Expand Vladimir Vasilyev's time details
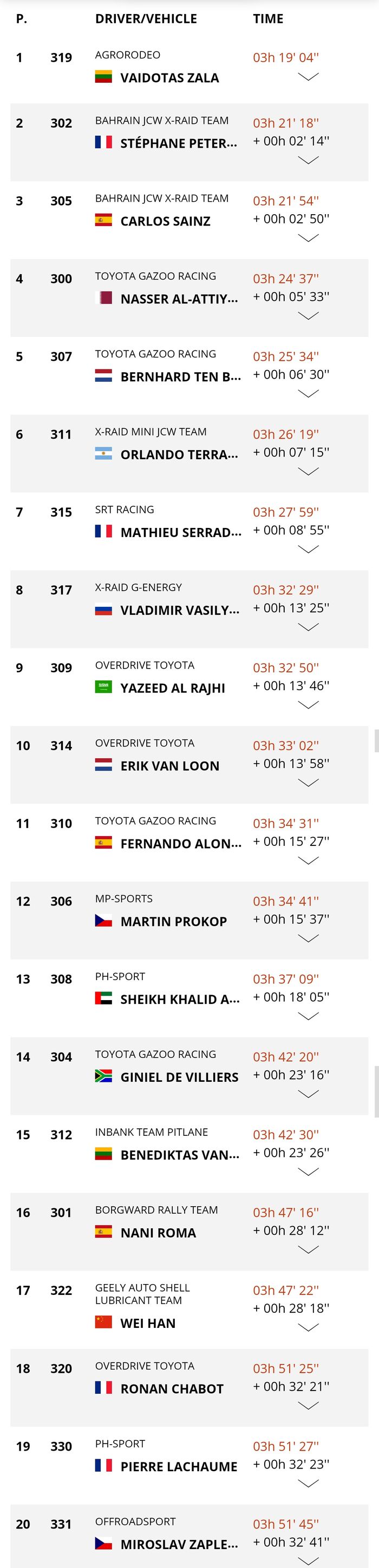The image size is (379, 1568). click(308, 627)
